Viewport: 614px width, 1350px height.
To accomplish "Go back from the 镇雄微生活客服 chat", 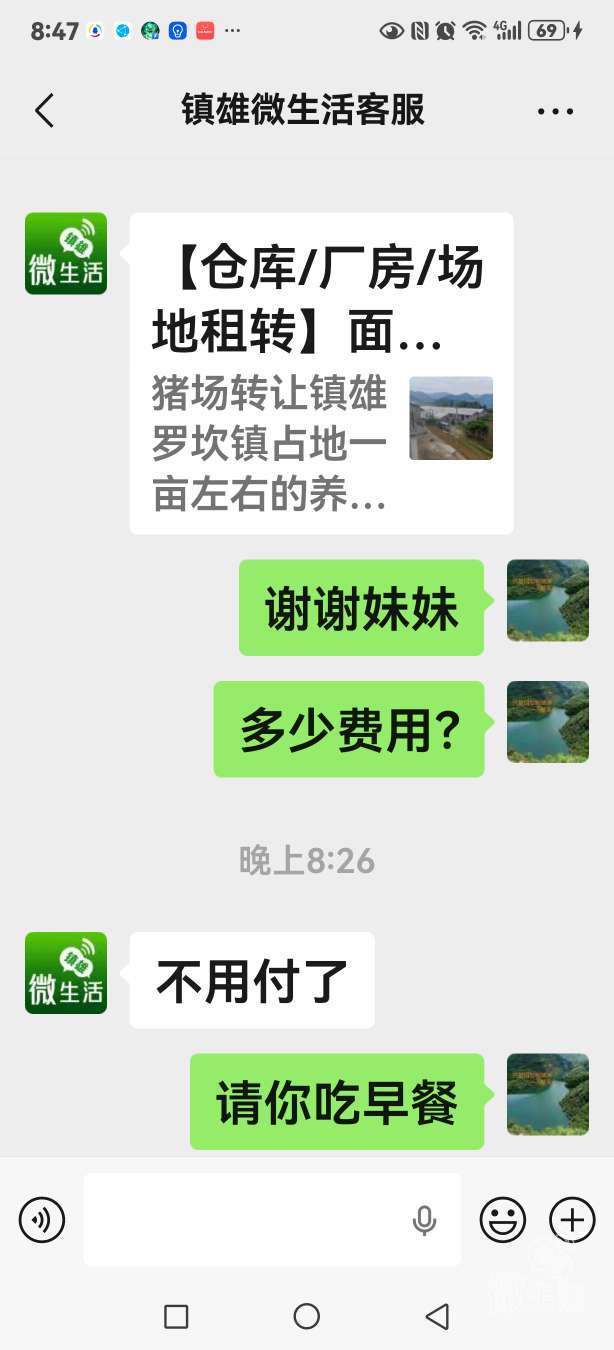I will click(x=44, y=111).
